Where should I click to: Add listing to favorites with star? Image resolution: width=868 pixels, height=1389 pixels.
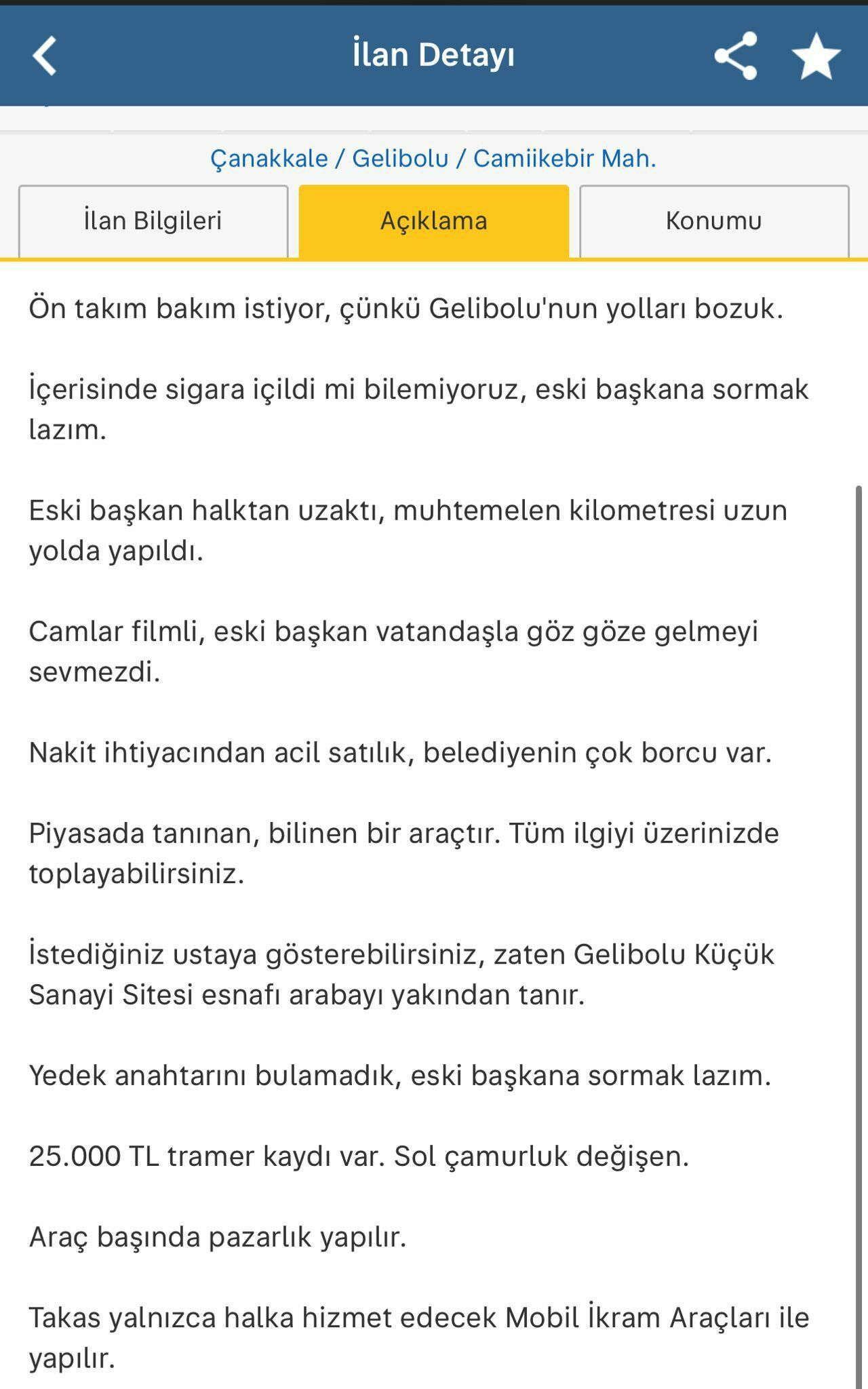(816, 56)
